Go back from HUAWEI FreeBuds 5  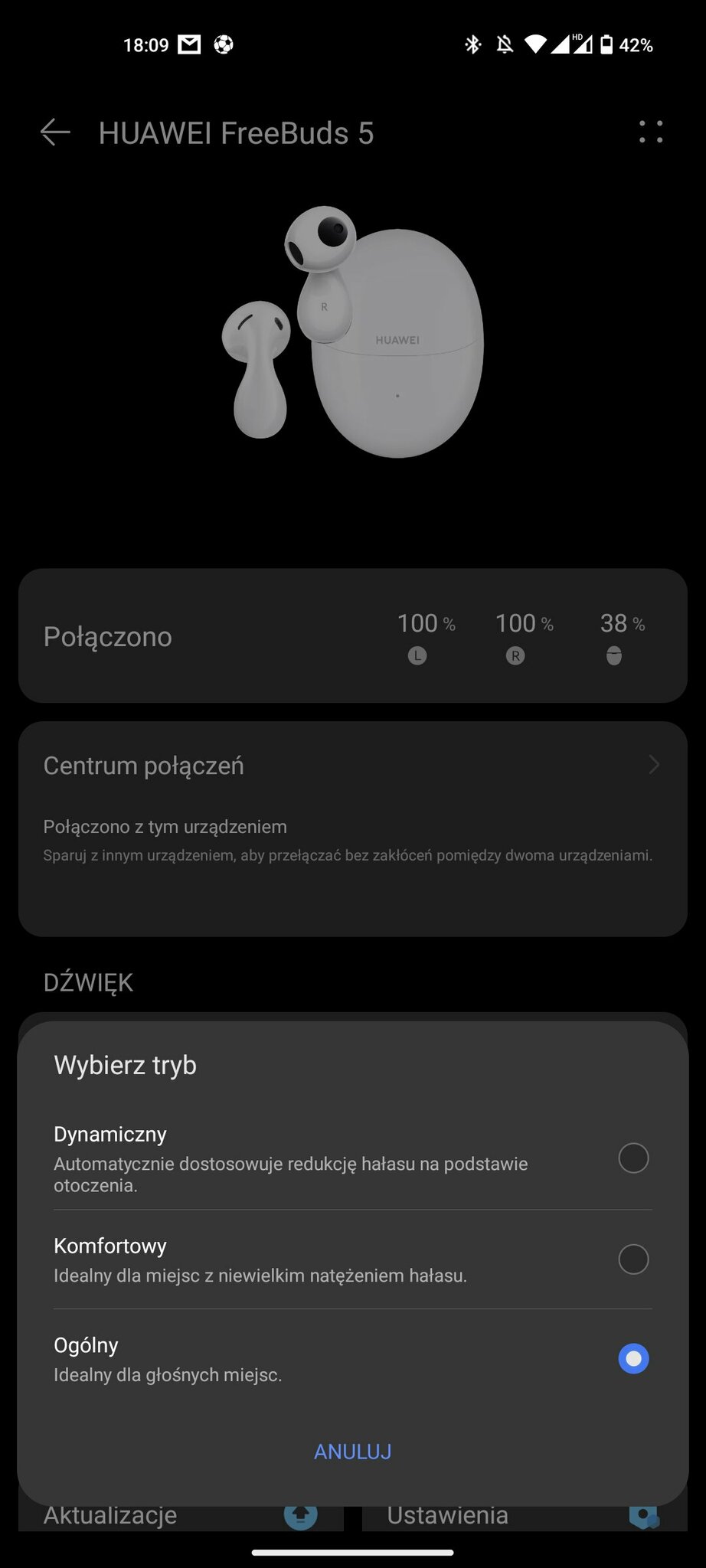(x=55, y=132)
